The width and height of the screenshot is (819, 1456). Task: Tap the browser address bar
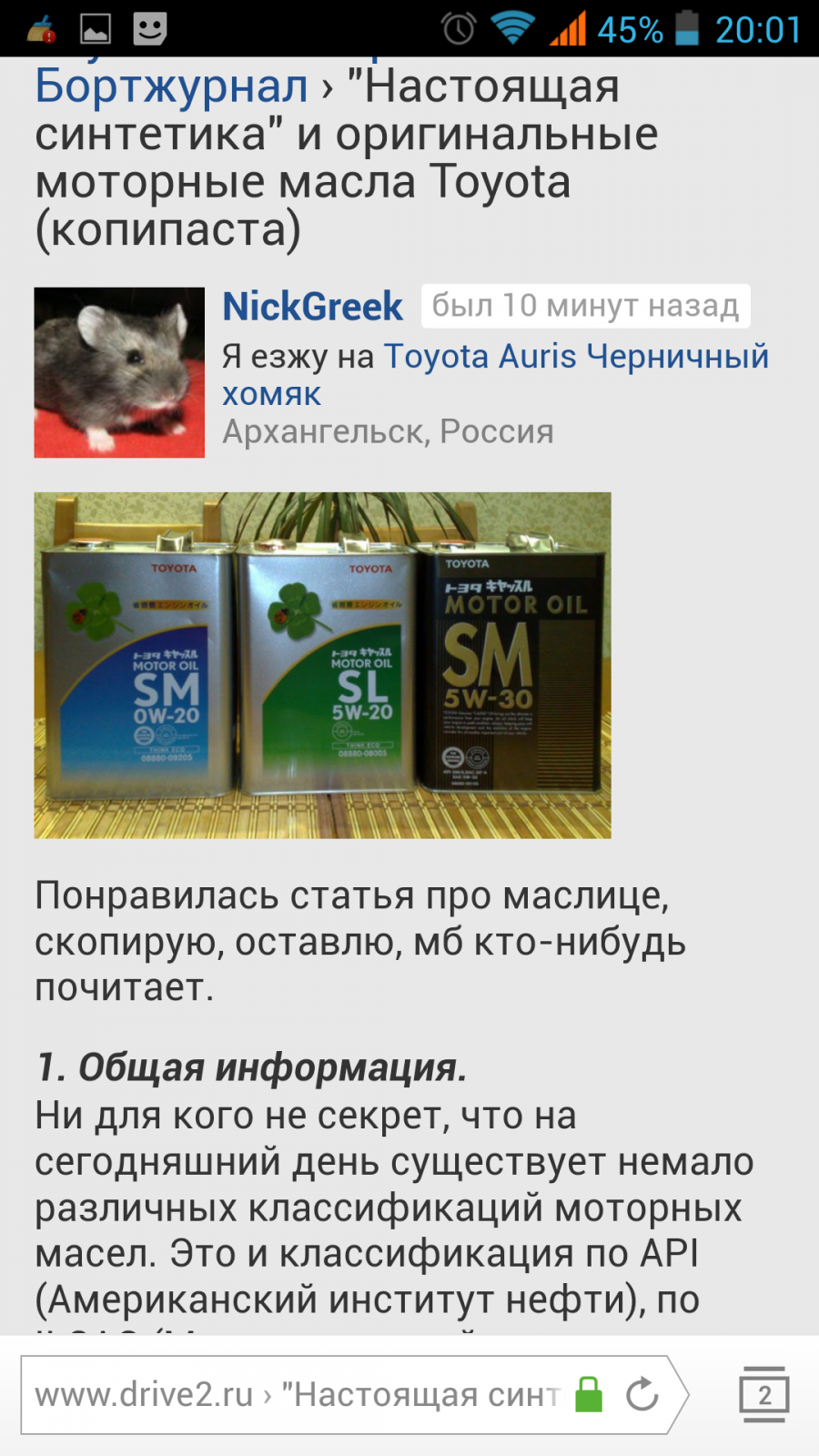(300, 1394)
